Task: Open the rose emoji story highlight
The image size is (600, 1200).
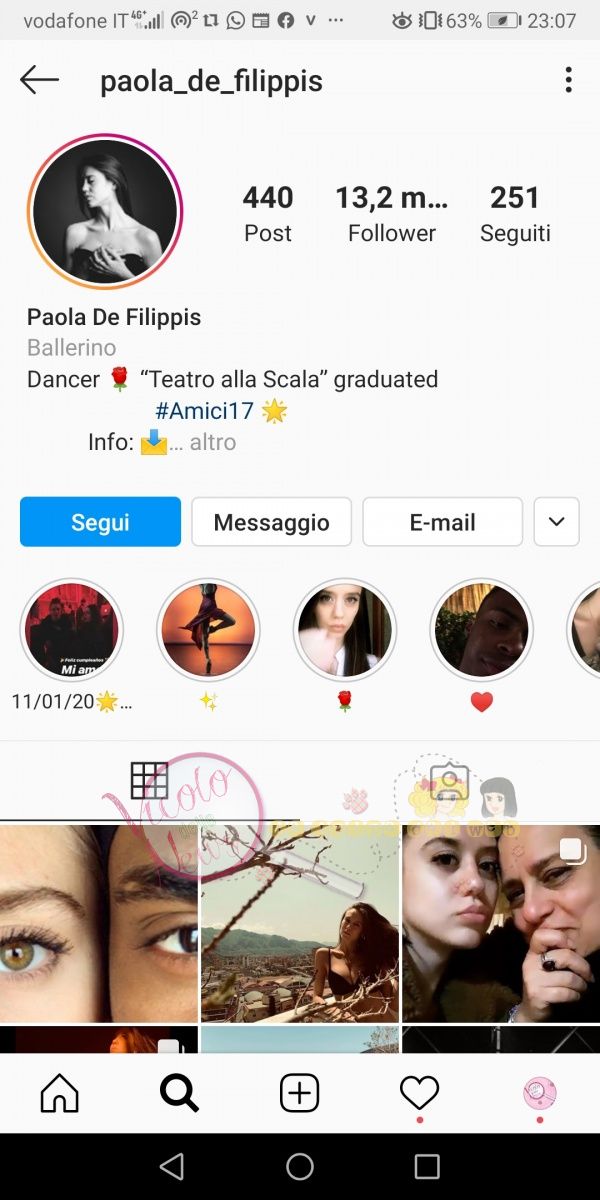Action: point(345,631)
